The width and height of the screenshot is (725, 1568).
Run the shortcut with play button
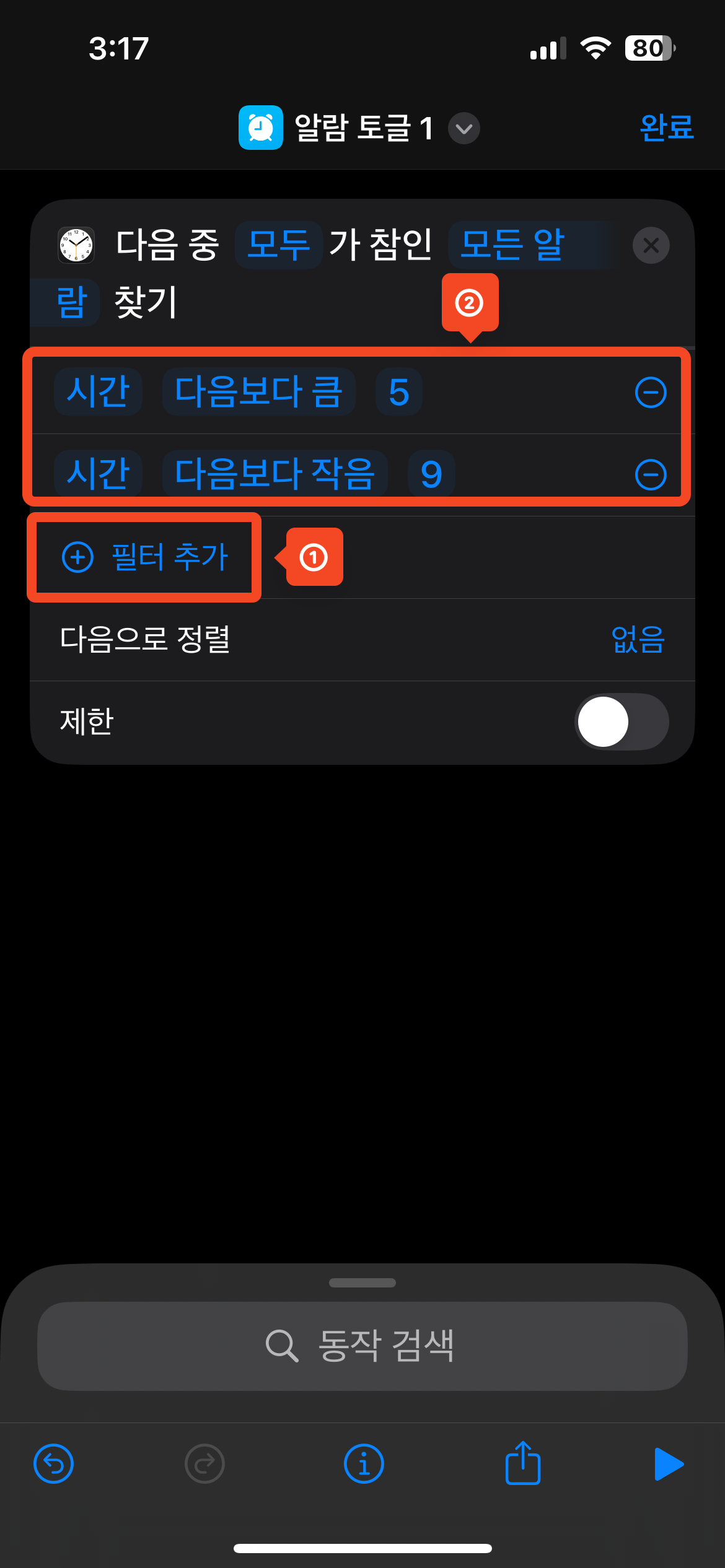(x=669, y=1464)
